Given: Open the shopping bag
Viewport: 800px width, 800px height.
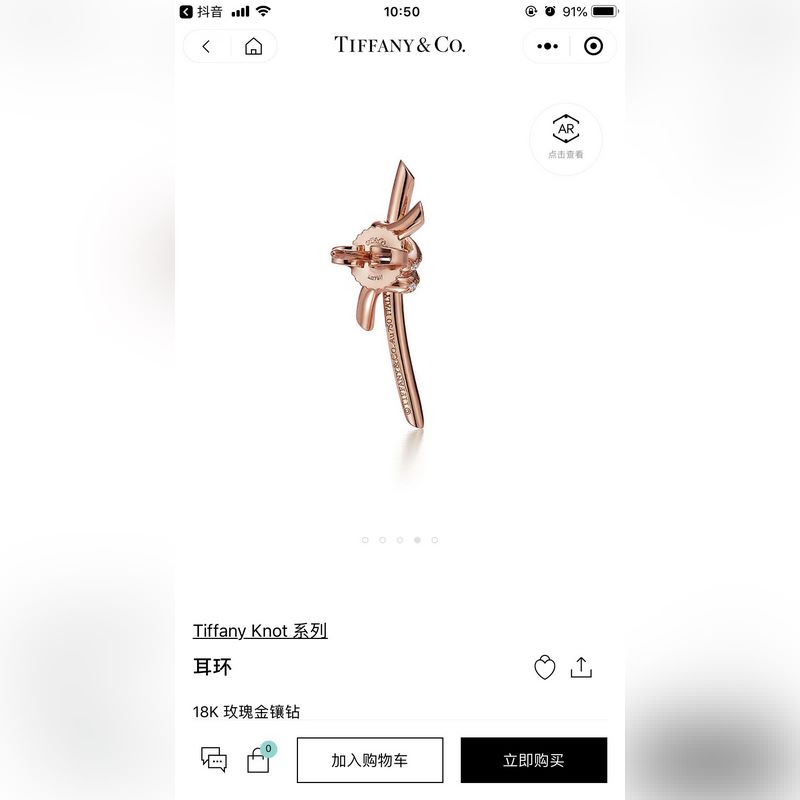Looking at the screenshot, I should [x=259, y=760].
